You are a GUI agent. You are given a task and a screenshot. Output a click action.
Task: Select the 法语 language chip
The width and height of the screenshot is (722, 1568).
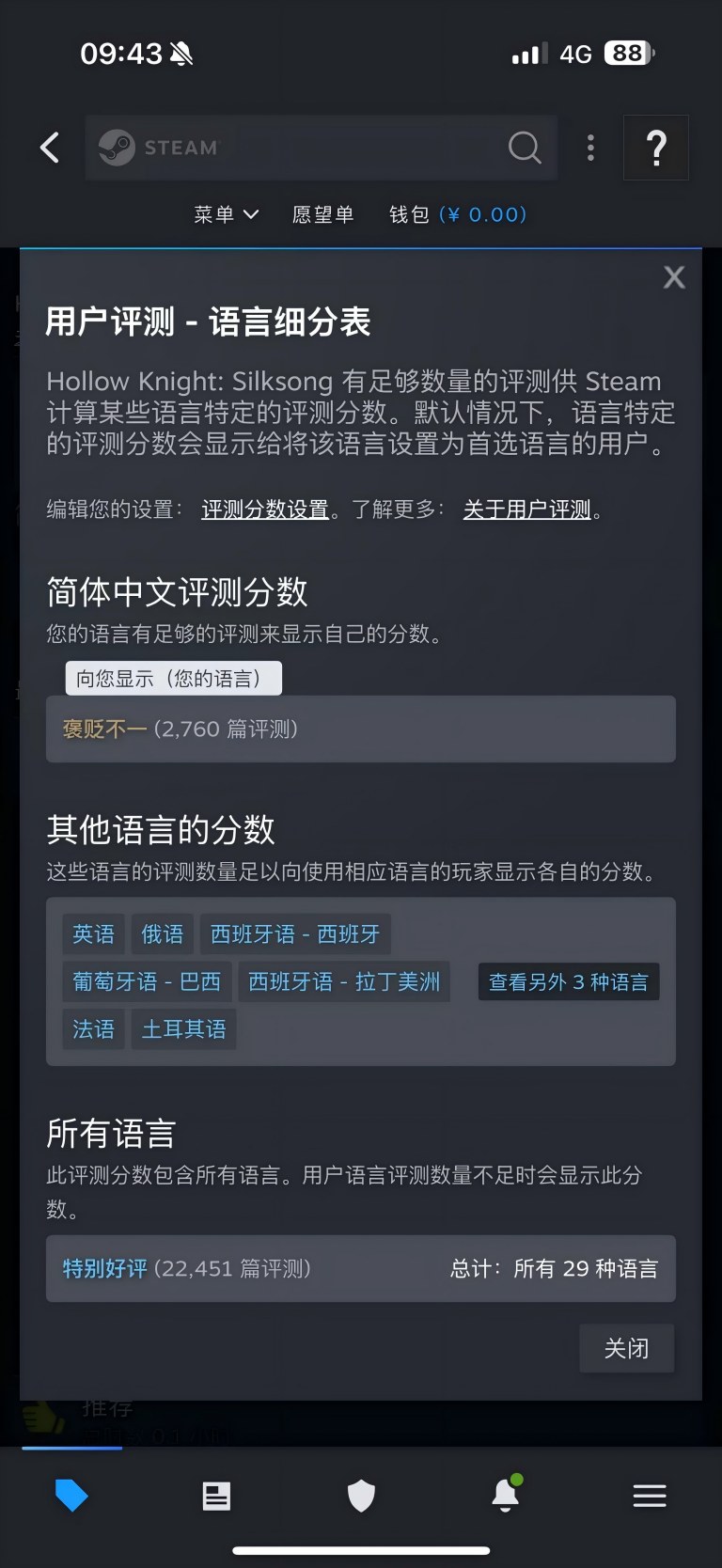pyautogui.click(x=93, y=1029)
